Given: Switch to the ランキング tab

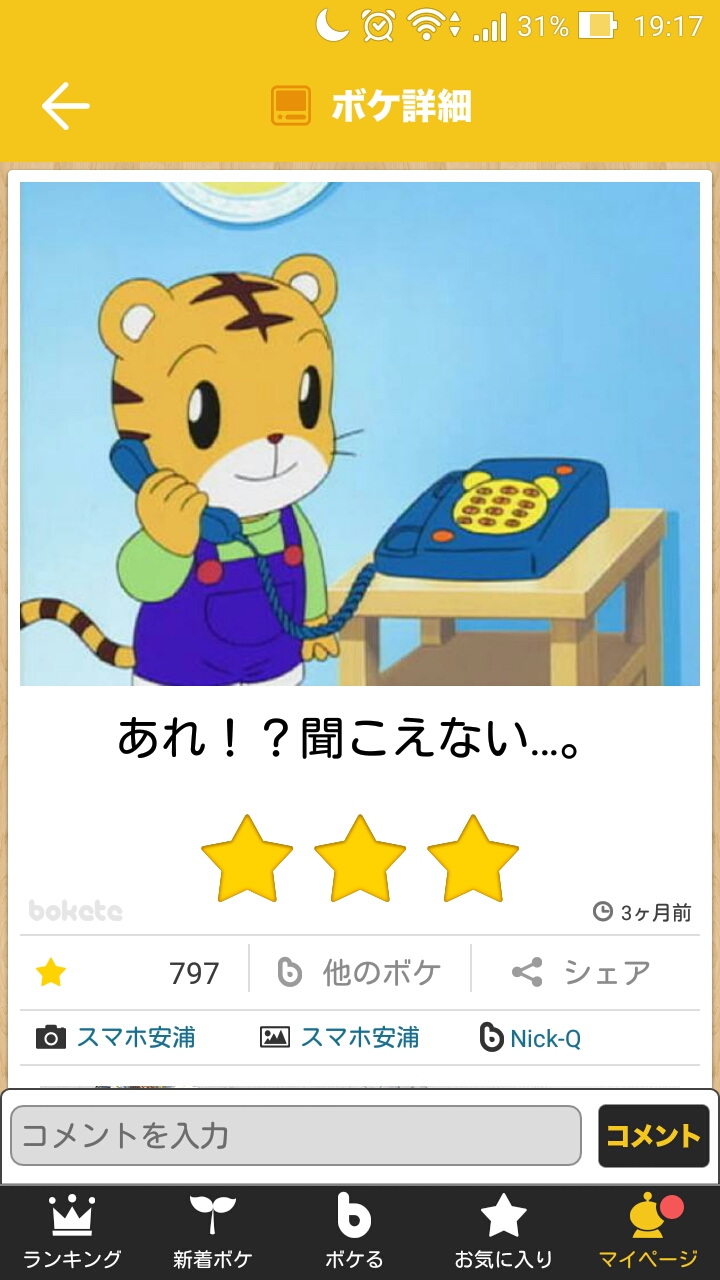Looking at the screenshot, I should point(72,1232).
